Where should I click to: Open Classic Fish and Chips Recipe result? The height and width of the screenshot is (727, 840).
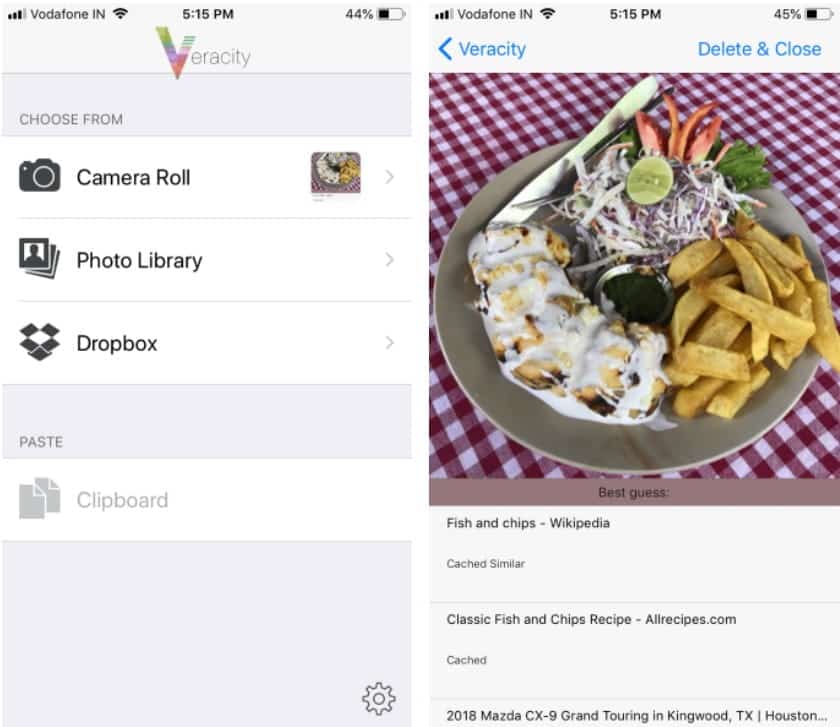591,620
